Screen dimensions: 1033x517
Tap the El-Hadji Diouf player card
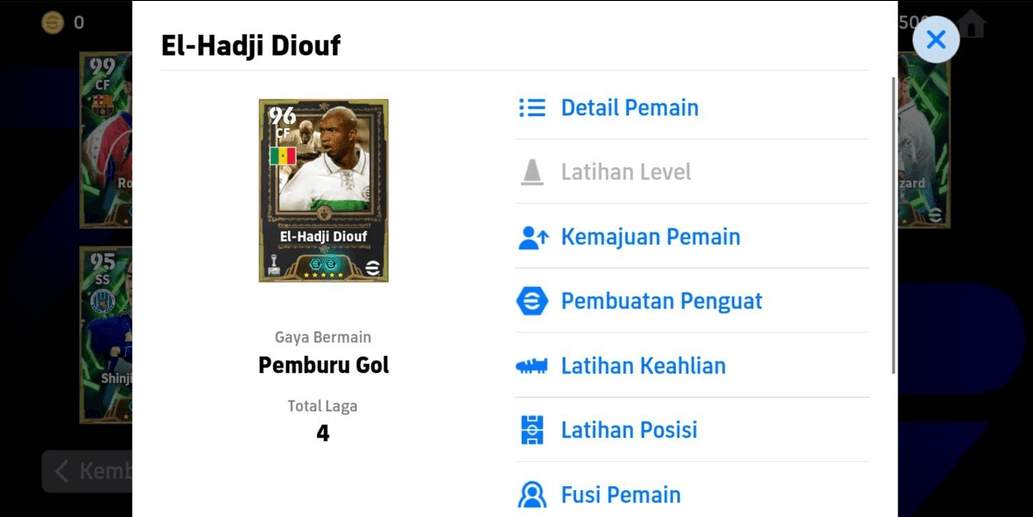click(x=323, y=190)
